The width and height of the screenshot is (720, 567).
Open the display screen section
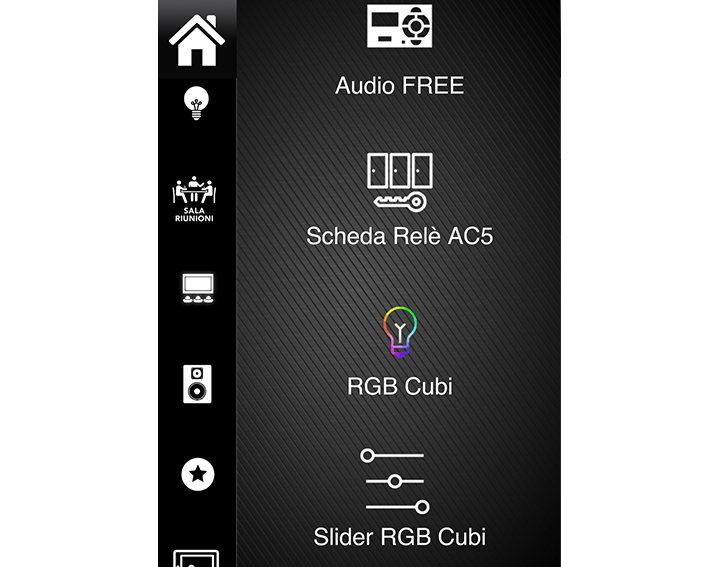[x=197, y=289]
